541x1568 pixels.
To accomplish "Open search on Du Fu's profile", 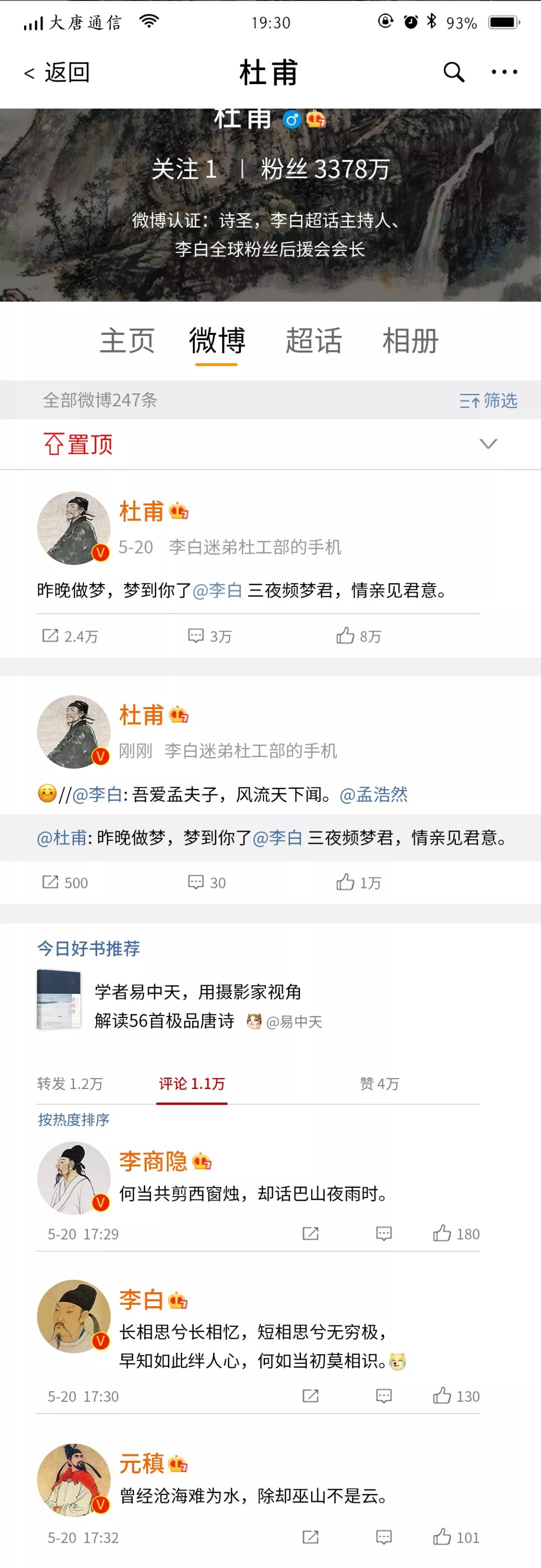I will (x=453, y=72).
